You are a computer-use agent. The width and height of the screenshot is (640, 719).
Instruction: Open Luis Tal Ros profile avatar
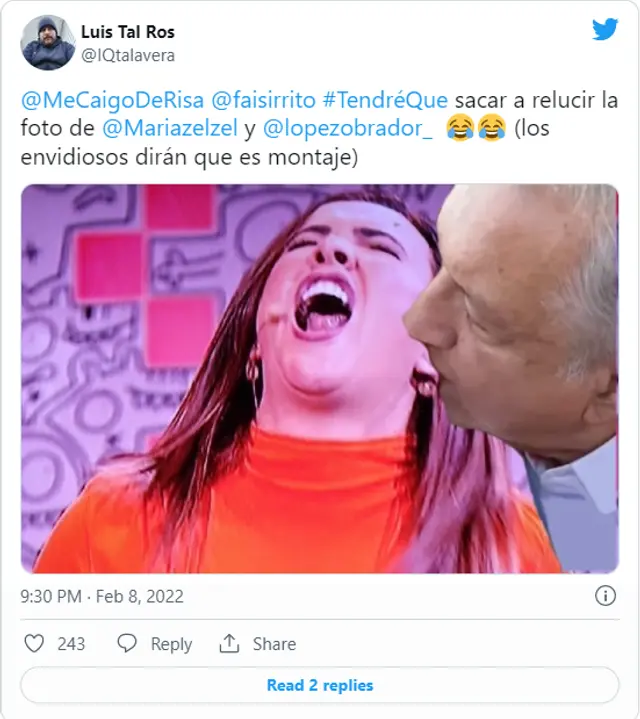[x=48, y=43]
